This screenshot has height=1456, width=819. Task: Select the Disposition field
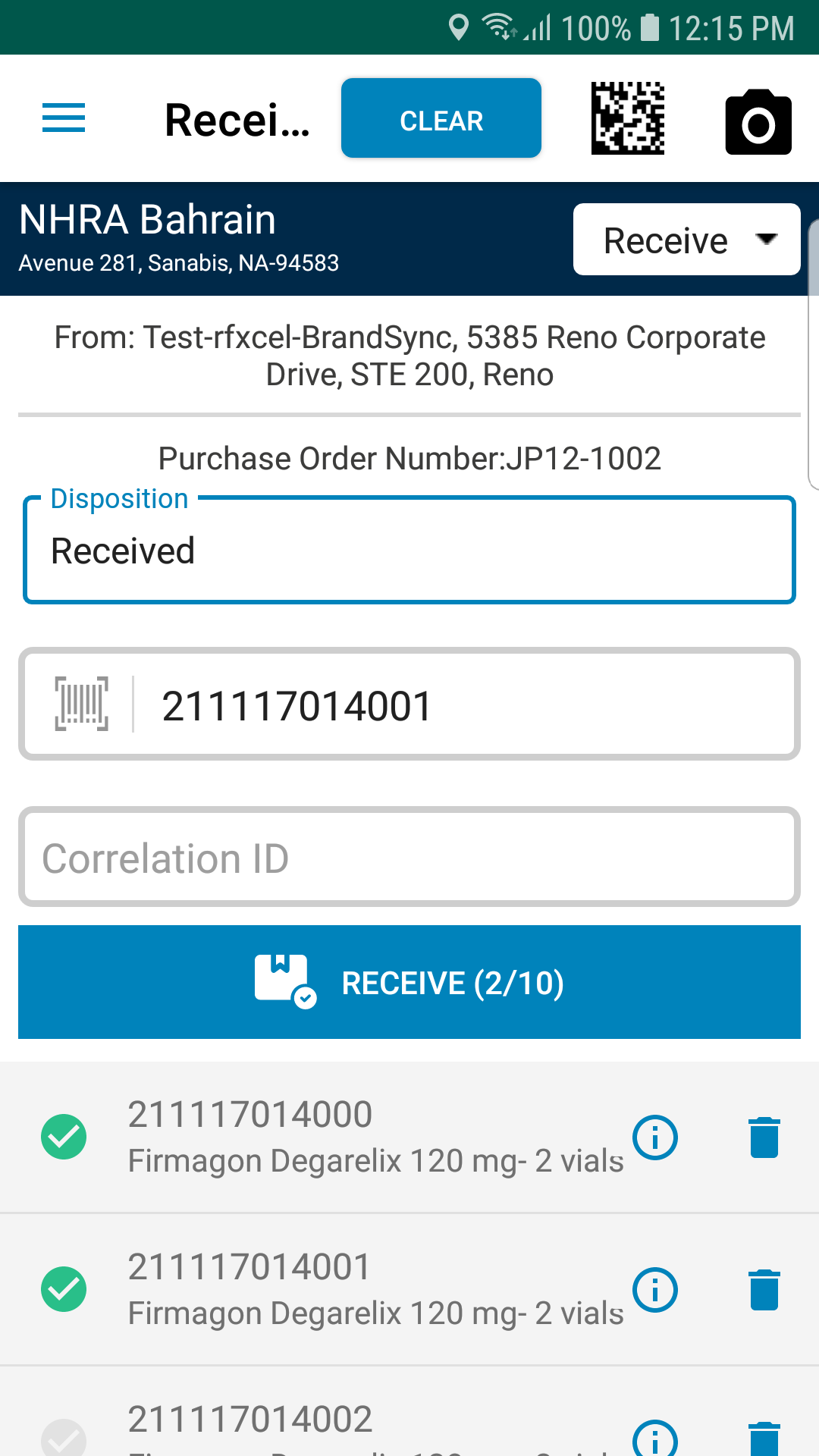pyautogui.click(x=409, y=550)
